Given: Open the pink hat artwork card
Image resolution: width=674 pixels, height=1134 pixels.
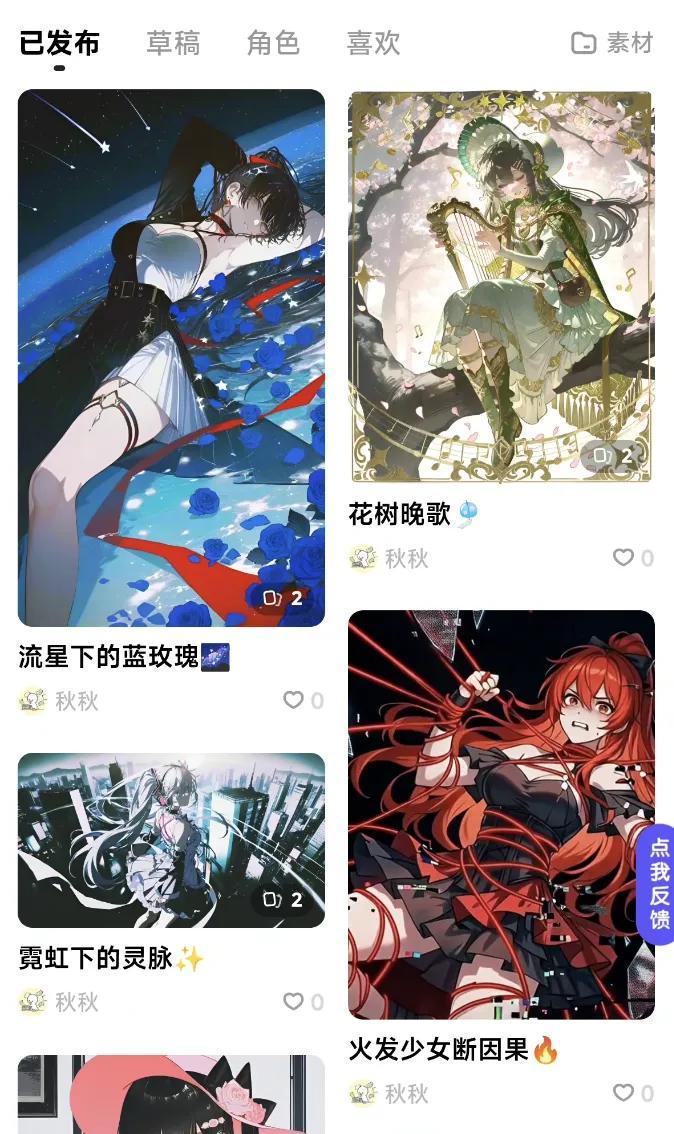Looking at the screenshot, I should [x=171, y=1094].
